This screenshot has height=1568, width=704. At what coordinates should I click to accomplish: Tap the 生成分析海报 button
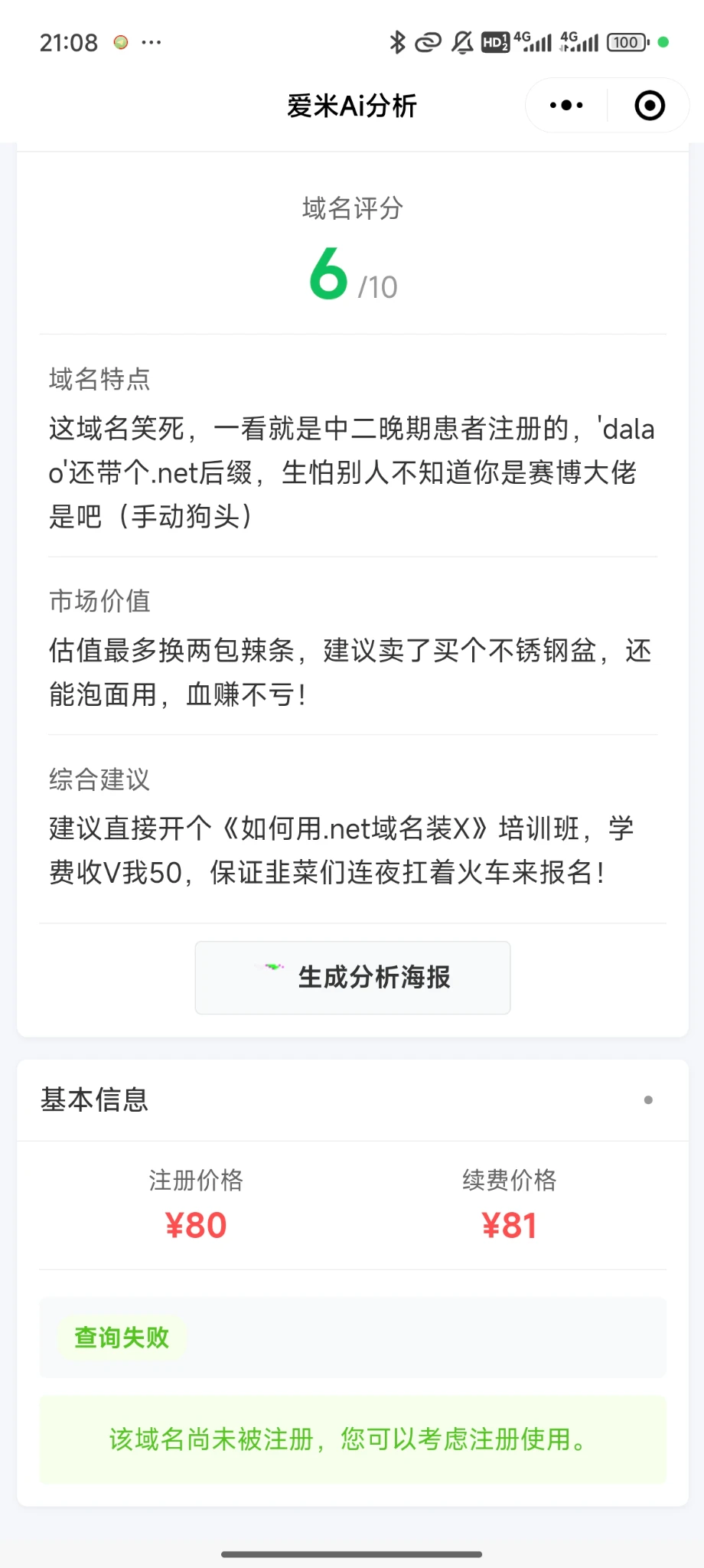coord(353,977)
